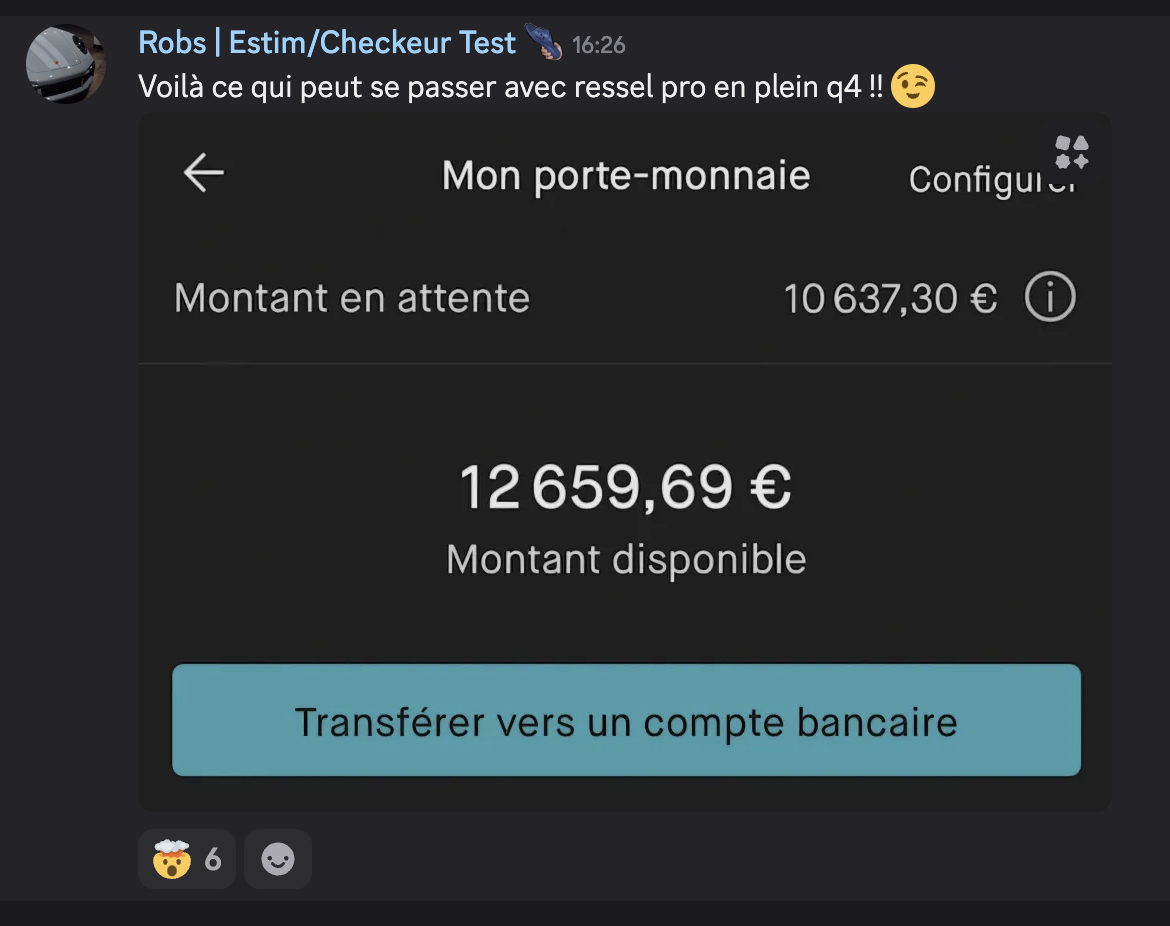This screenshot has width=1170, height=926.
Task: Open the attached wallet screenshot image
Action: pyautogui.click(x=624, y=460)
